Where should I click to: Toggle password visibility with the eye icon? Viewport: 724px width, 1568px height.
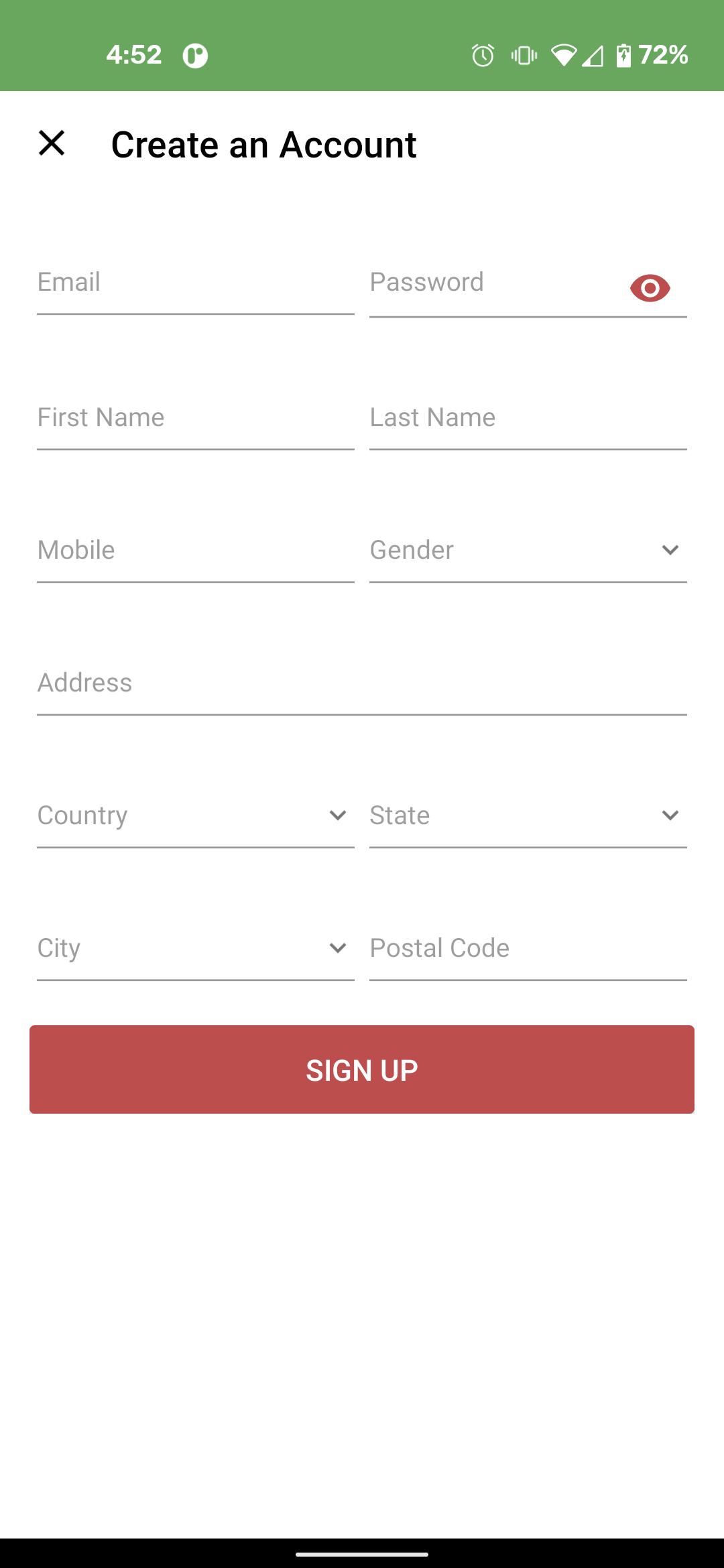pyautogui.click(x=650, y=288)
